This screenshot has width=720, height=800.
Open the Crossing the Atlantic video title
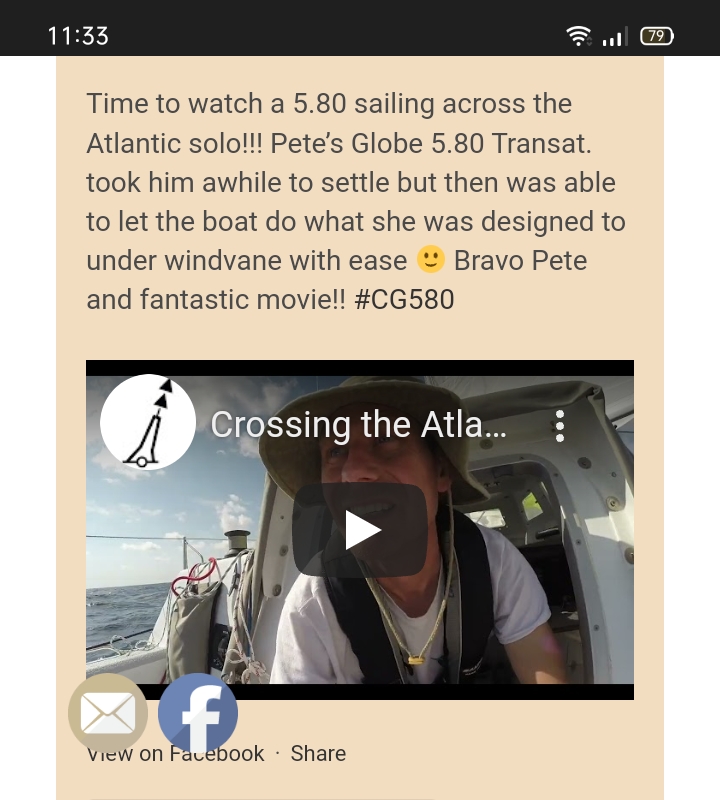click(358, 425)
